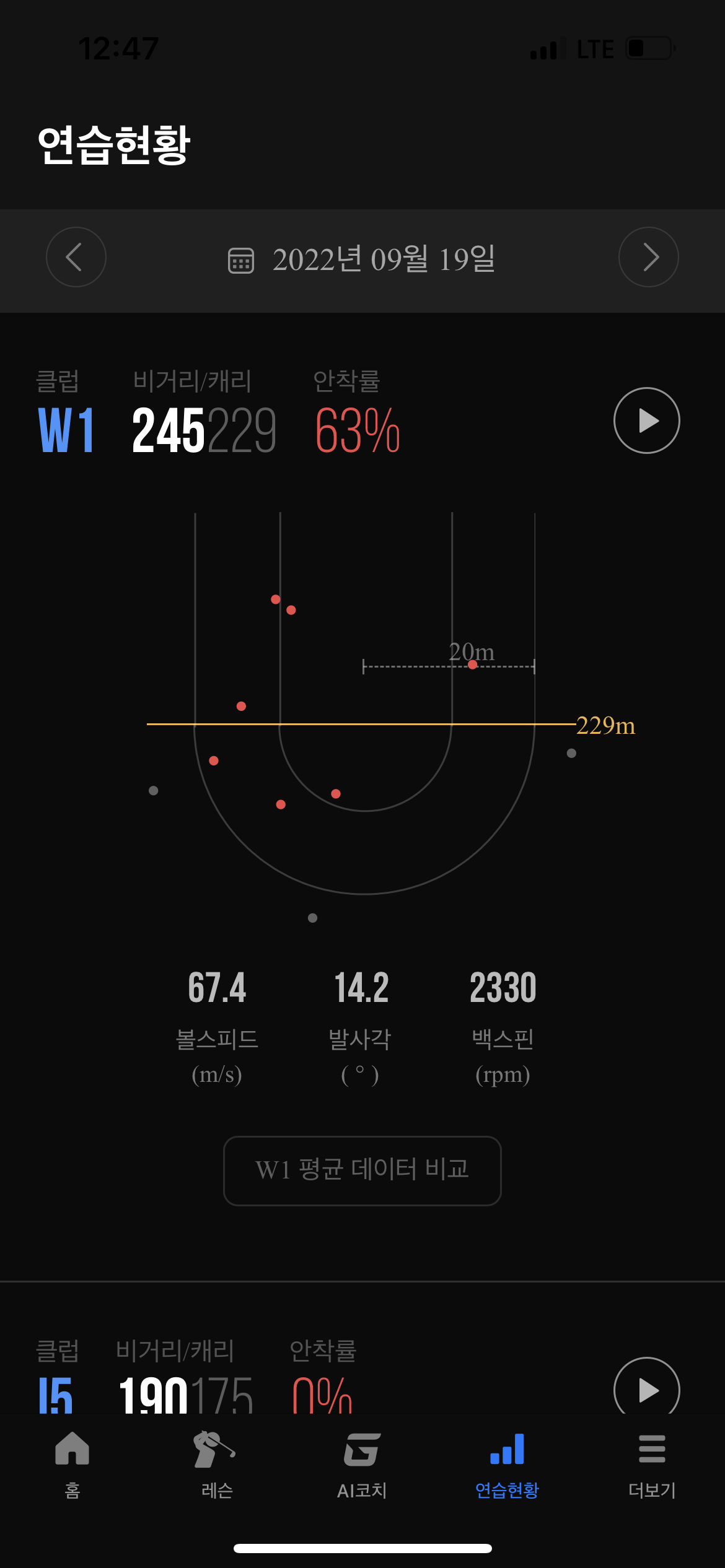
Task: Go to the previous practice date
Action: [76, 257]
